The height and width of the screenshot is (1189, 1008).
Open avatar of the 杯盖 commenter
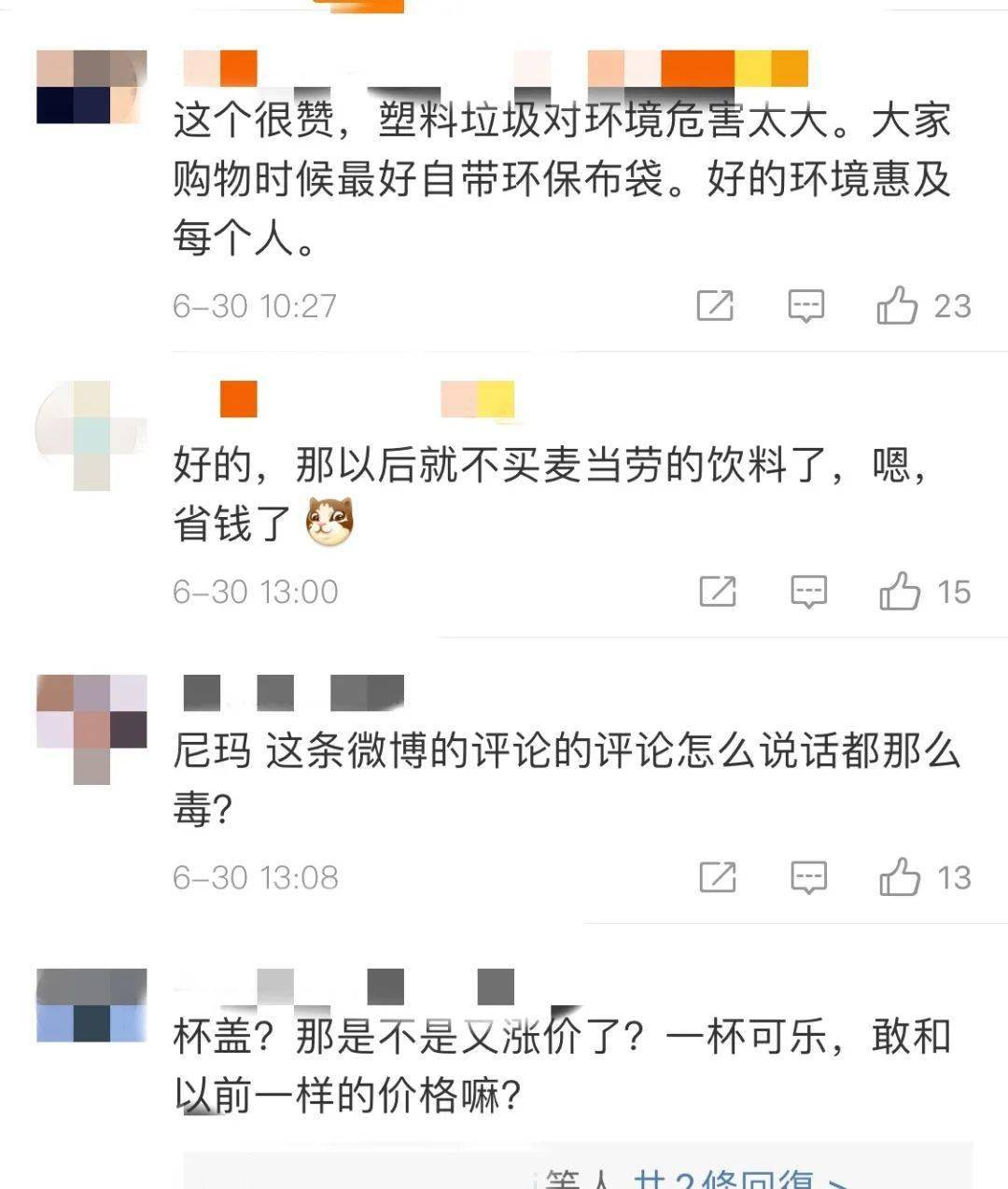click(x=91, y=1005)
